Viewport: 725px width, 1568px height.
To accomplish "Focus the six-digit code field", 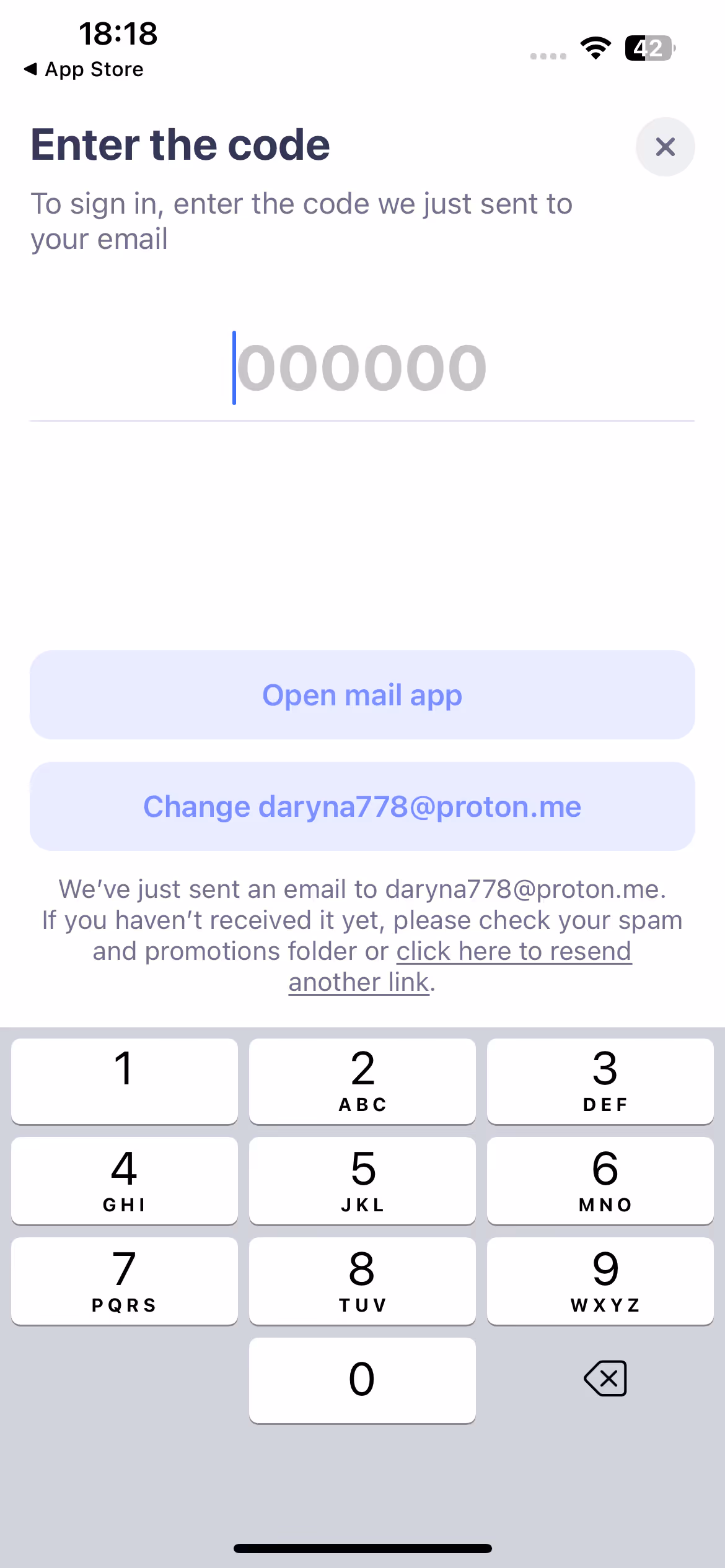I will click(x=362, y=368).
